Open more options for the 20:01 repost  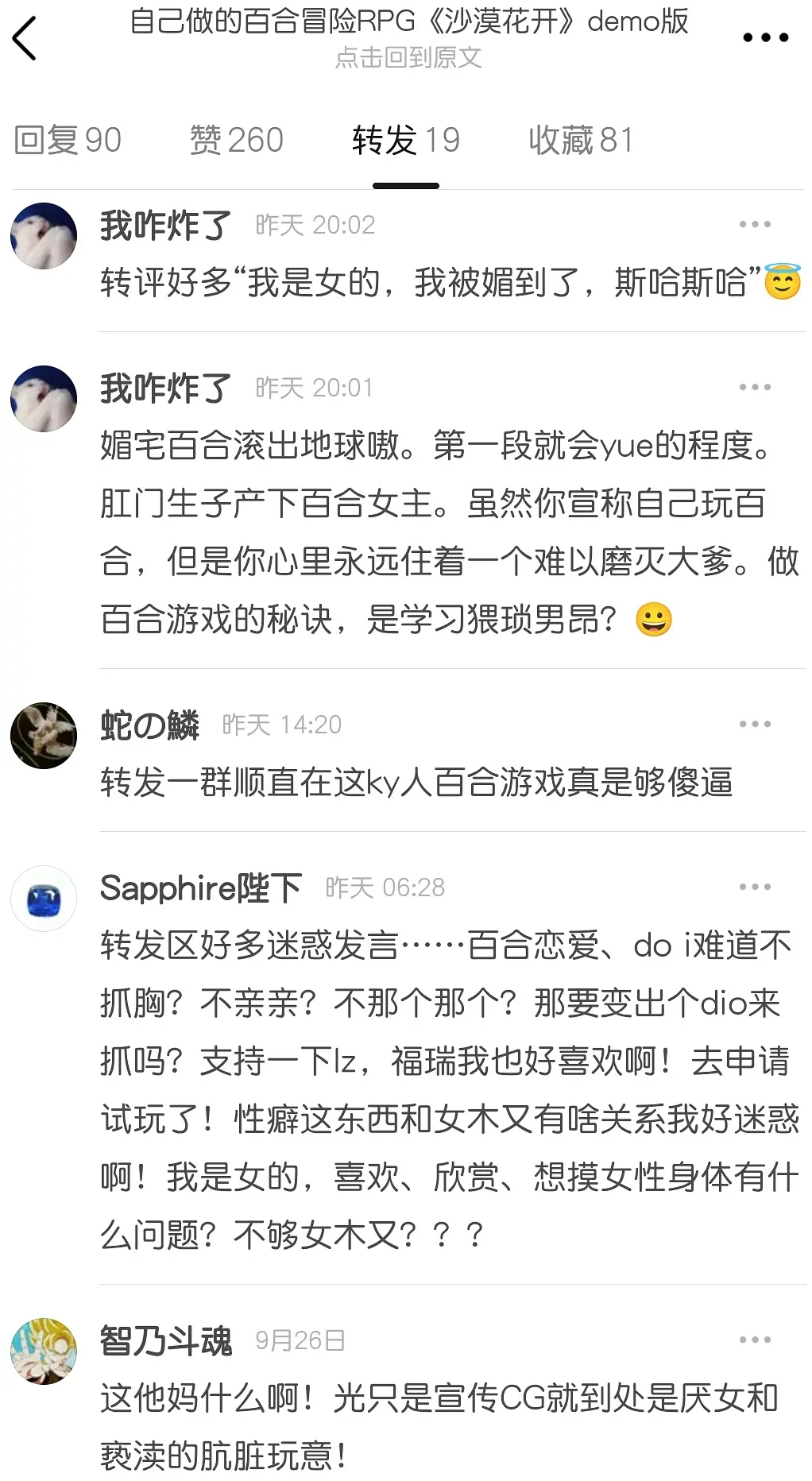(x=754, y=388)
